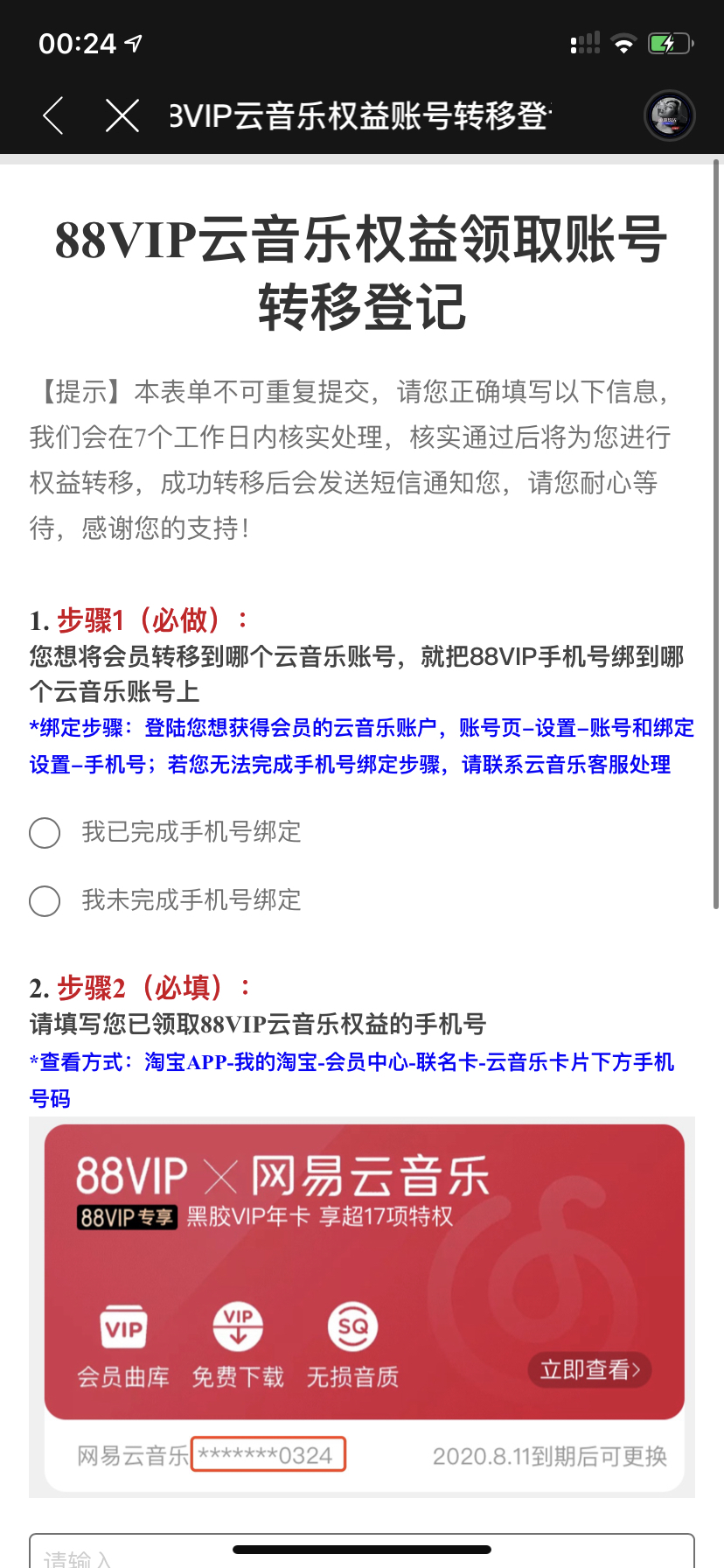Tap the 88VIP云音乐权益账号转移登记 title bar

pos(362,115)
